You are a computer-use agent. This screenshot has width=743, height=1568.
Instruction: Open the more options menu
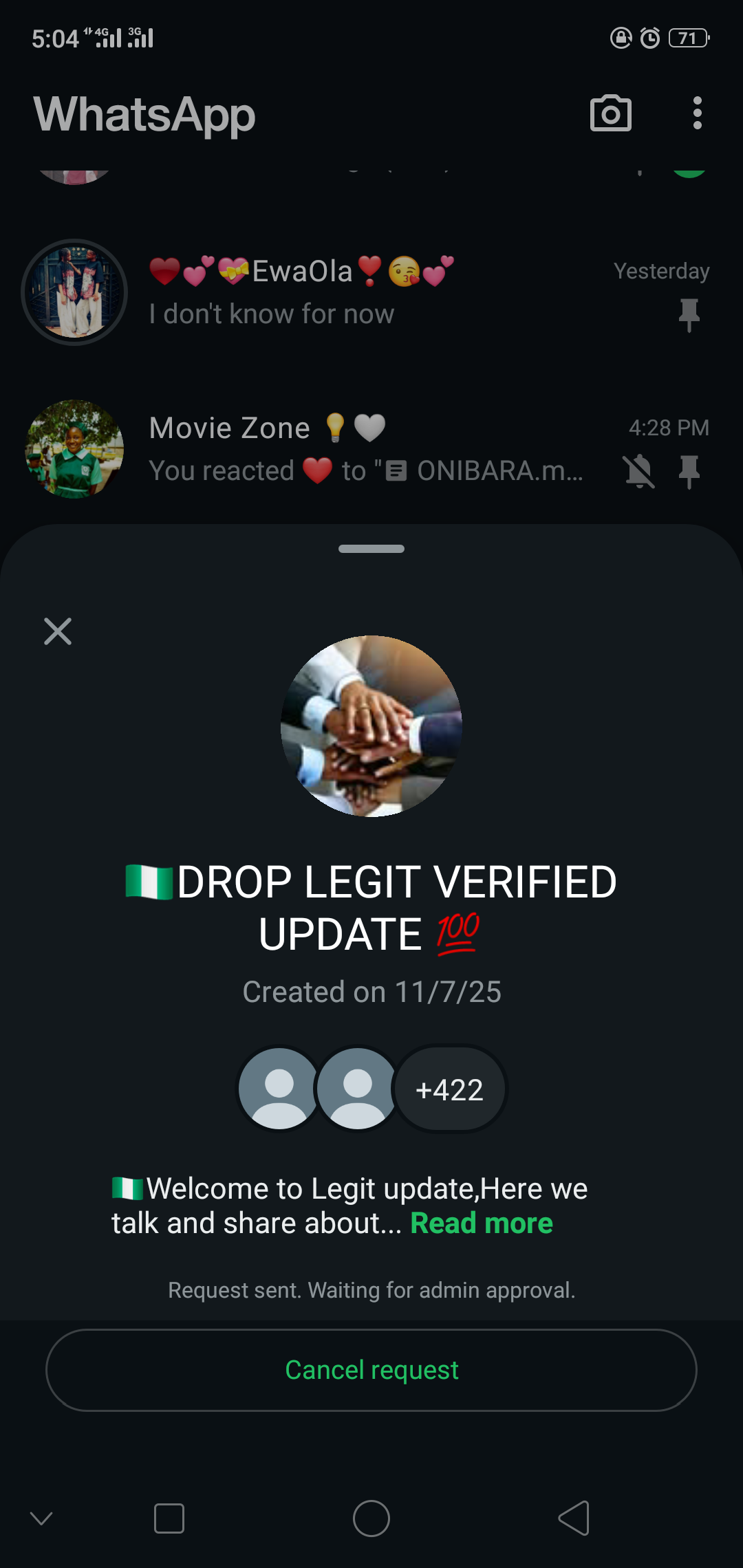coord(697,113)
